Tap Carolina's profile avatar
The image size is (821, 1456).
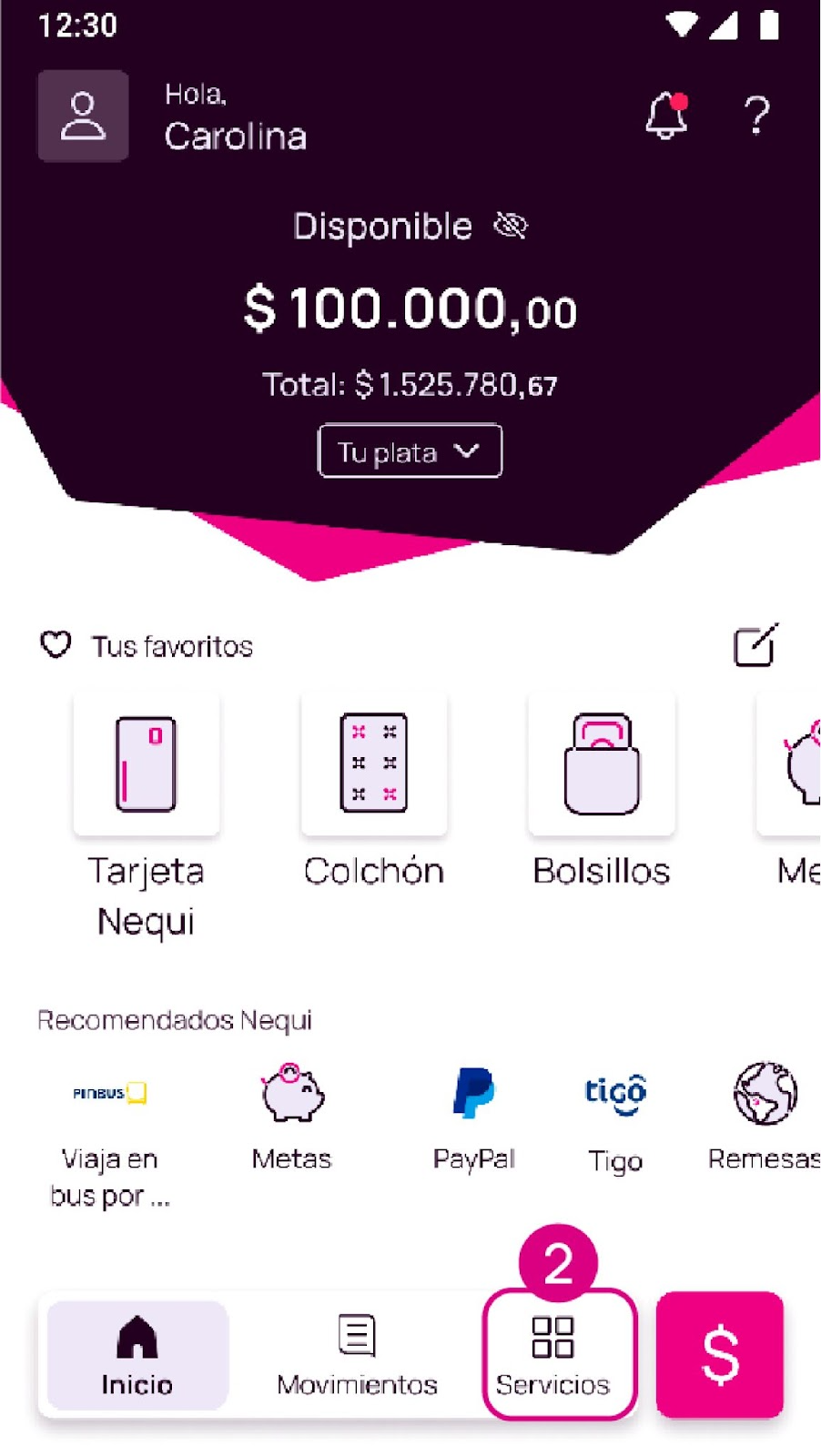click(x=83, y=116)
